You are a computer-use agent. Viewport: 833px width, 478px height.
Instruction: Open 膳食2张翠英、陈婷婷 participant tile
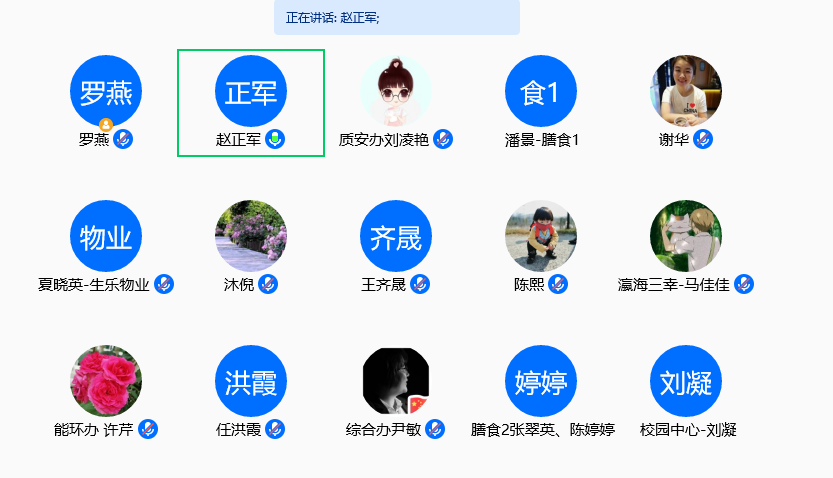pyautogui.click(x=541, y=381)
